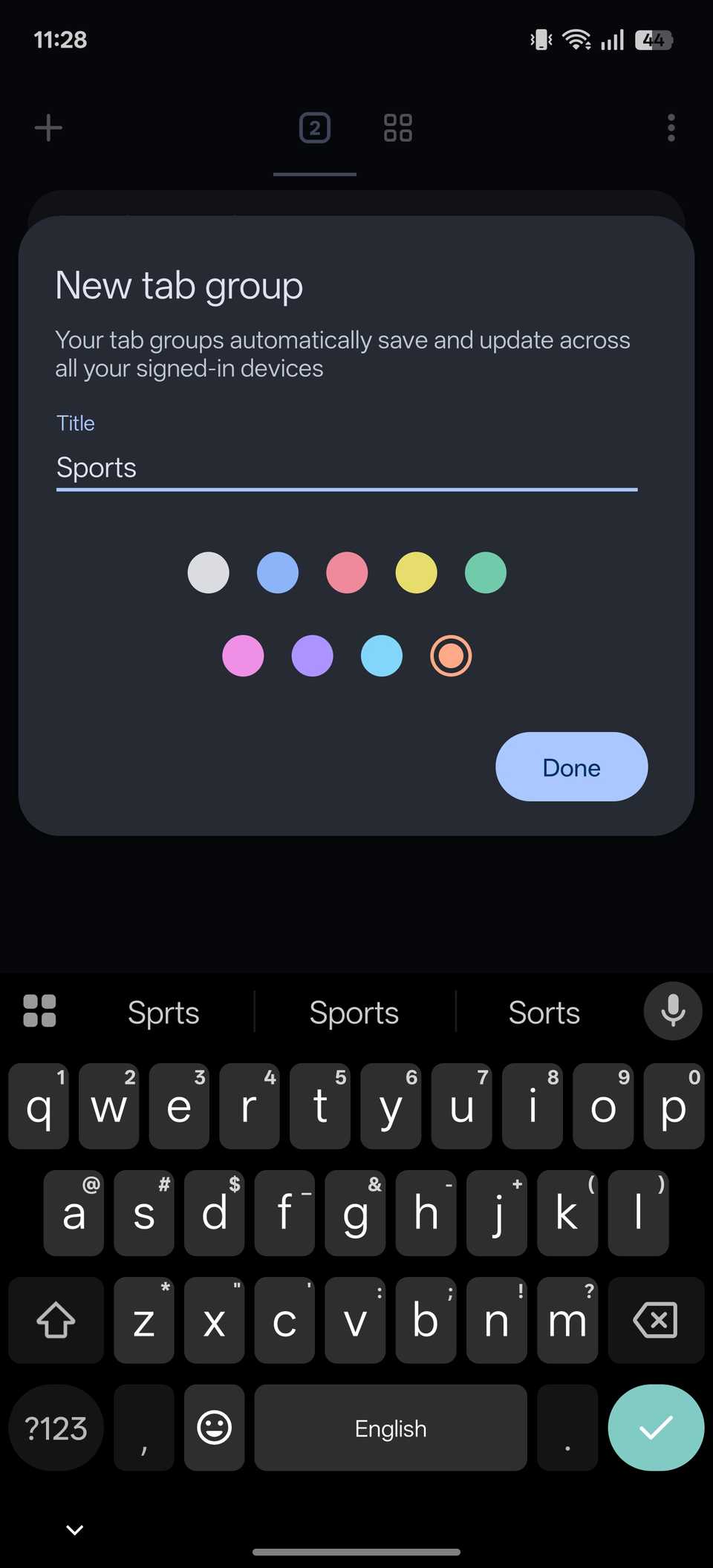Select the grey color swatch
713x1568 pixels.
pos(209,572)
